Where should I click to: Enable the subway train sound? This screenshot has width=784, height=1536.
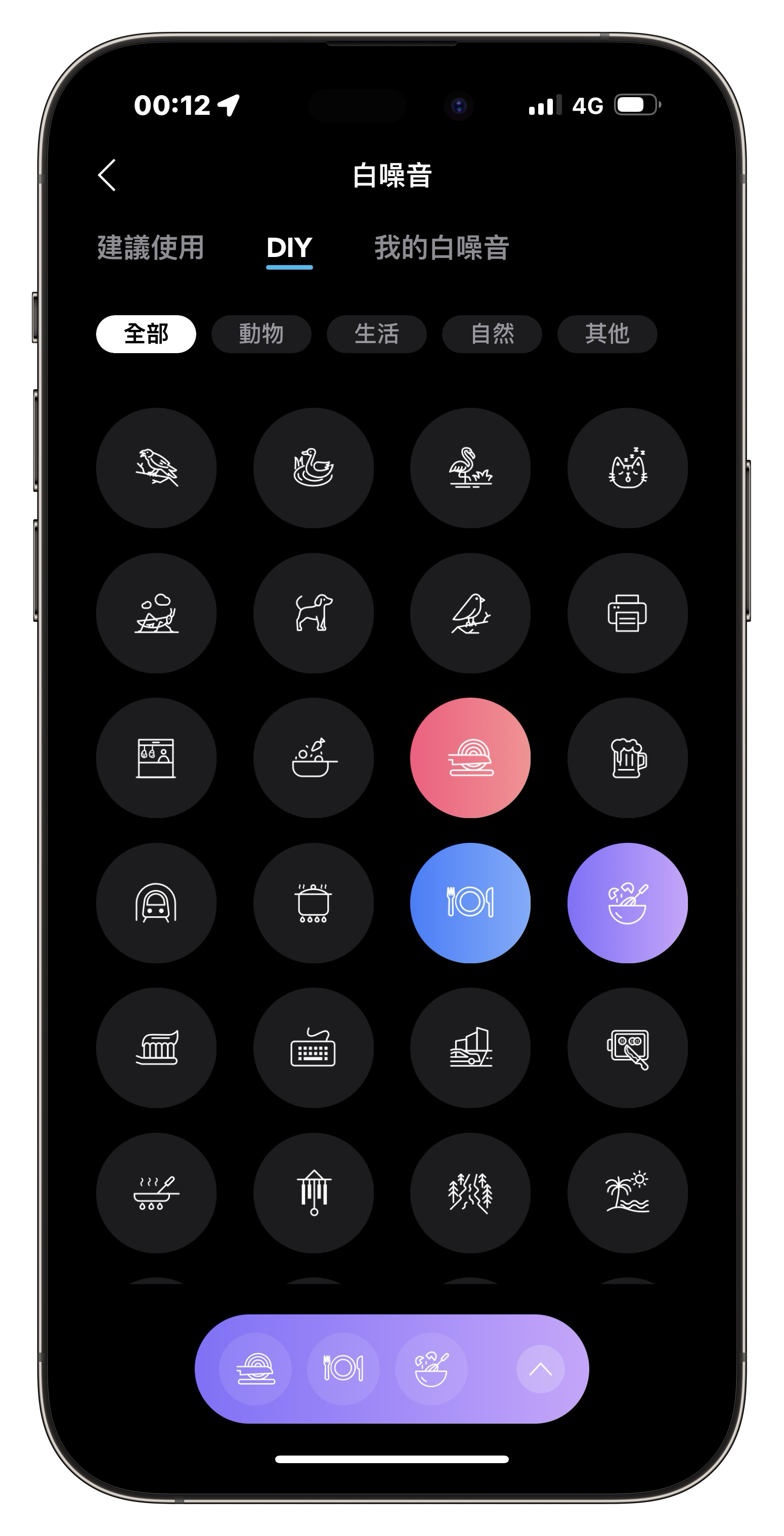pyautogui.click(x=156, y=903)
